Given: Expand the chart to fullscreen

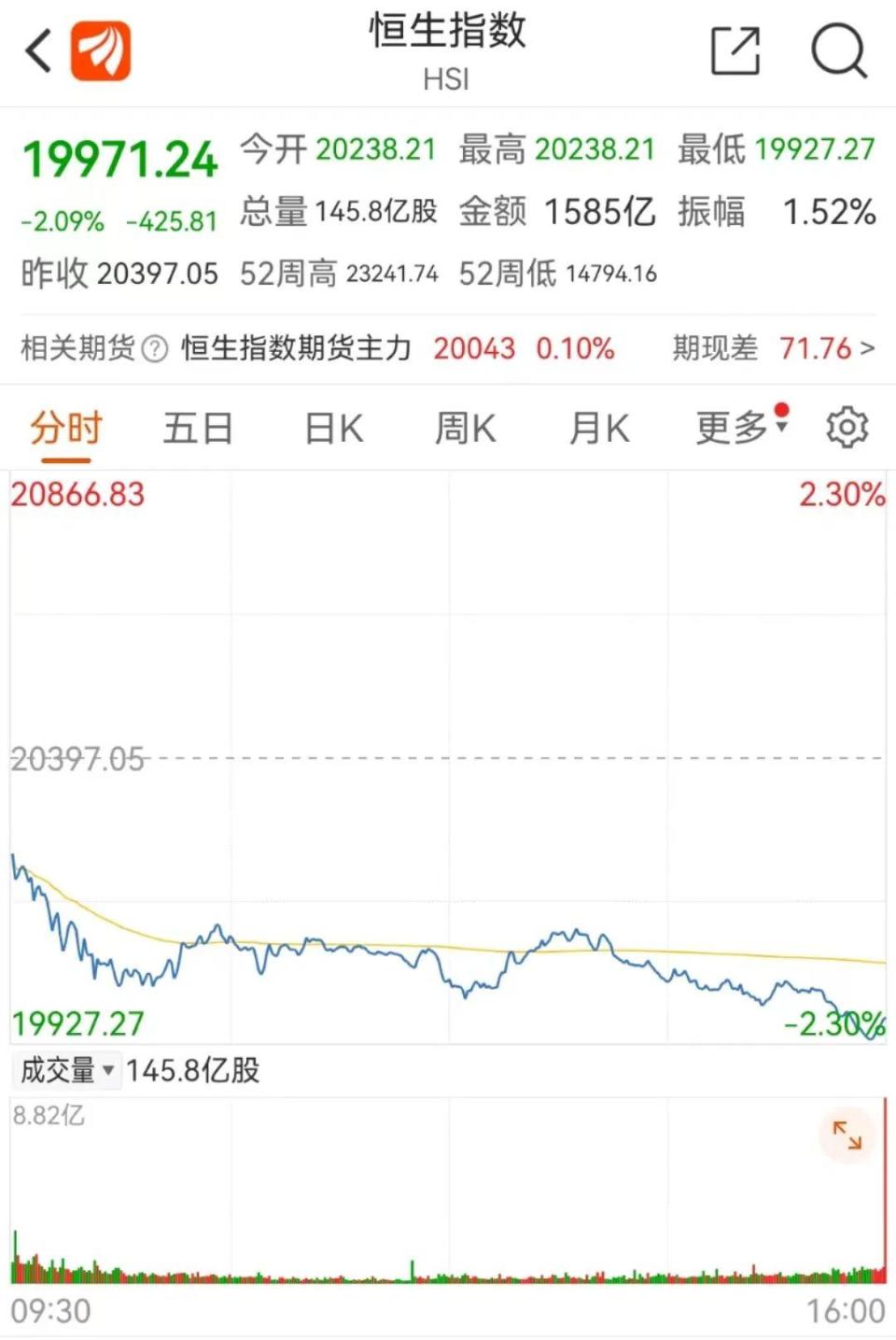Looking at the screenshot, I should [847, 1135].
